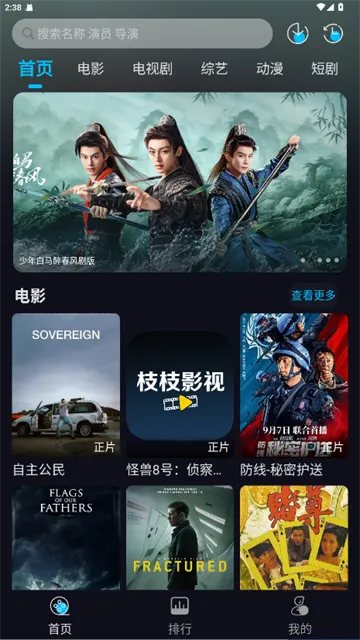Screen dimensions: 360x640
Task: Open the 少年白马醉春风剧版 banner
Action: (180, 182)
